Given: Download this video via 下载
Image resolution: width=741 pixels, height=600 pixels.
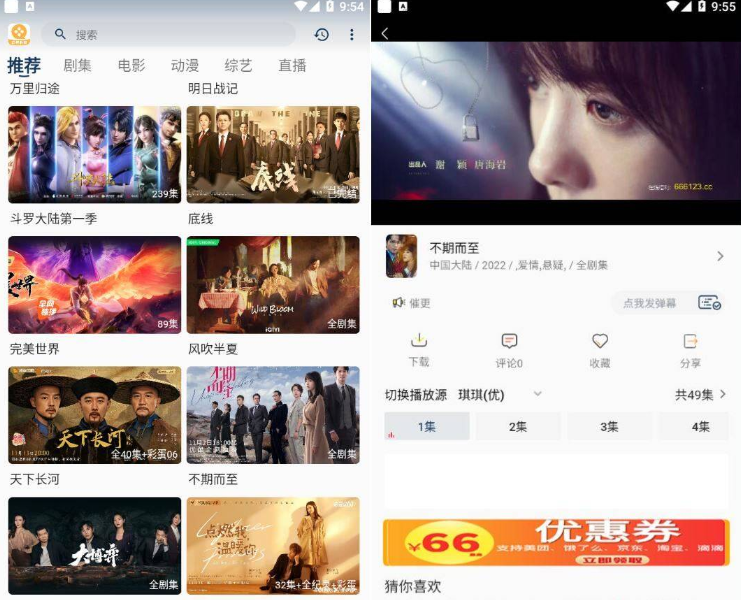Looking at the screenshot, I should (419, 349).
